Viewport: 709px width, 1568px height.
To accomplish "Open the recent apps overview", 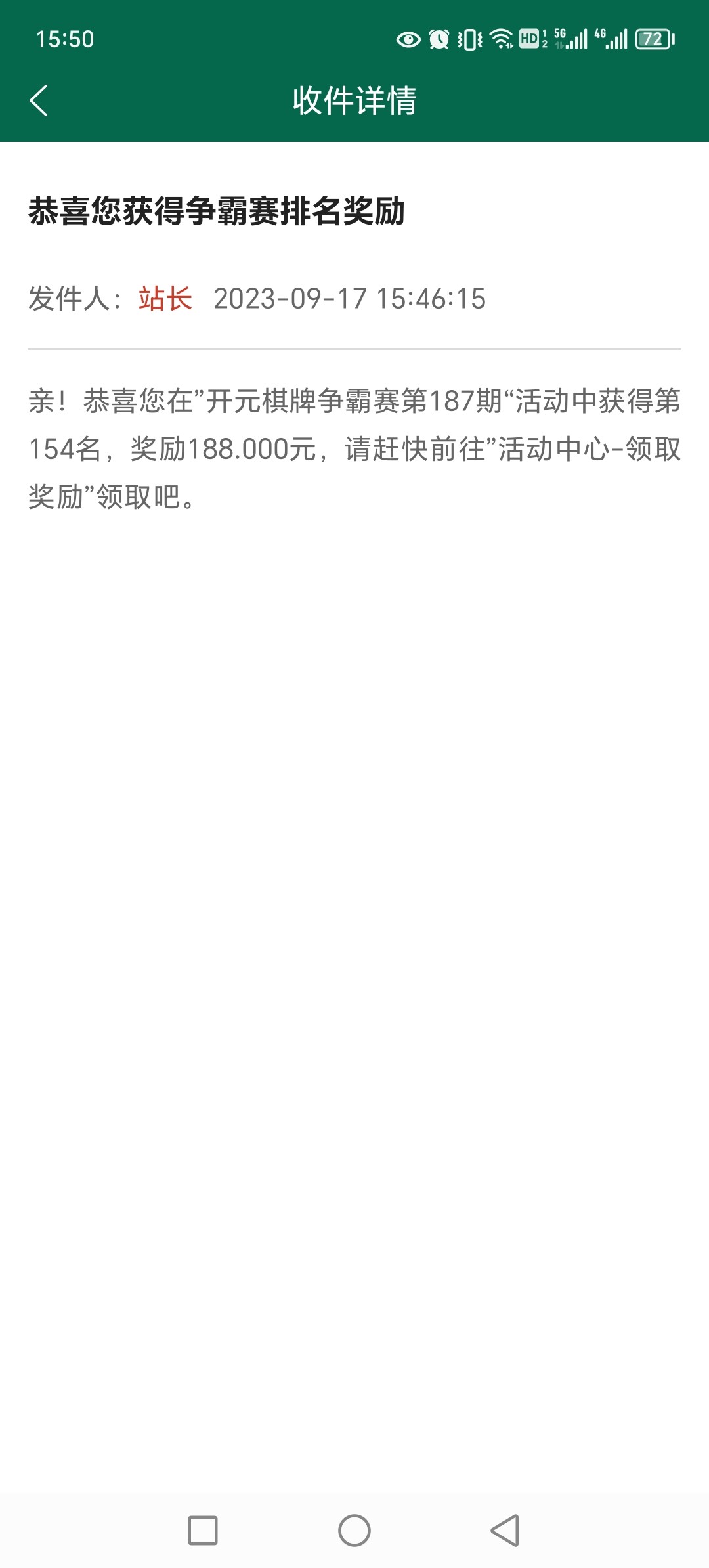I will [x=203, y=1531].
